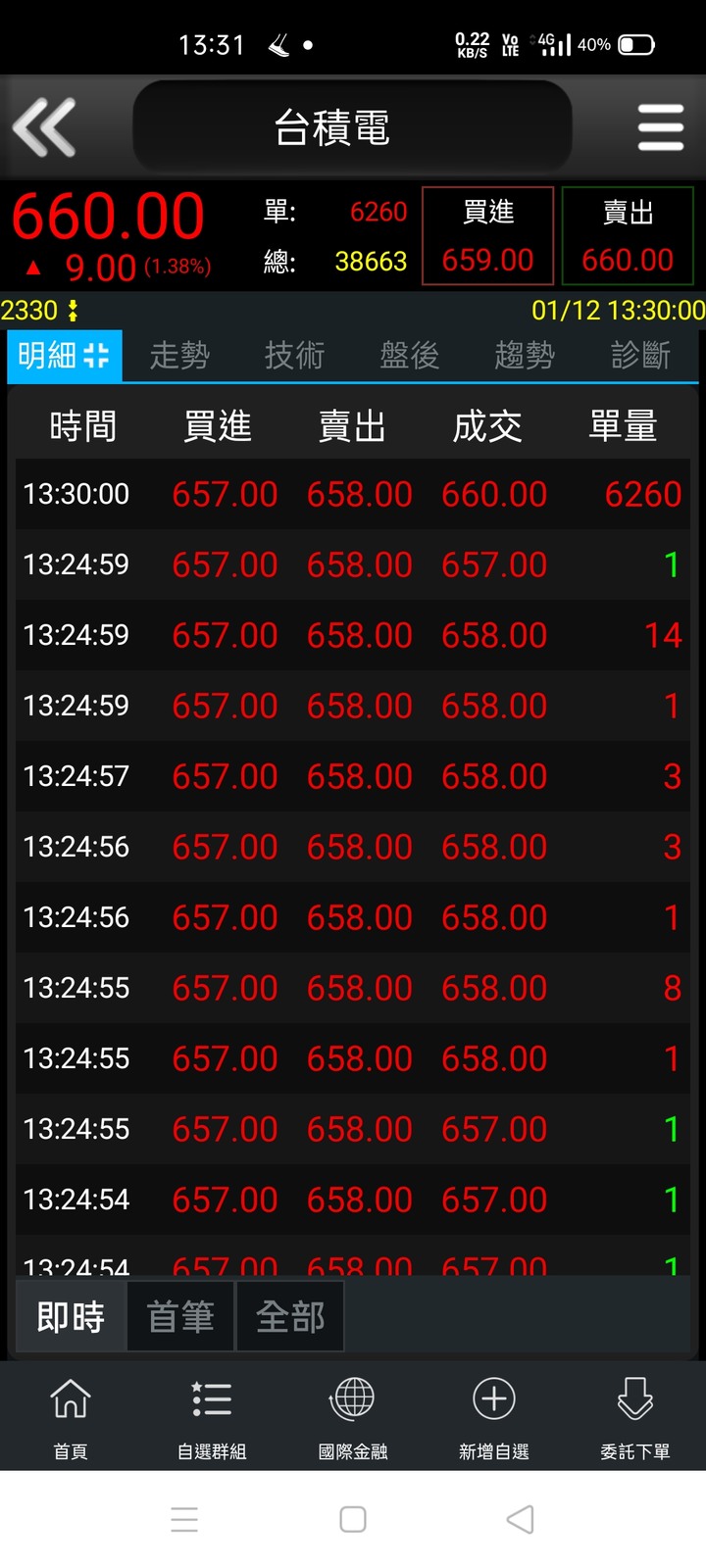Tap the system back button
706x1568 pixels.
point(521,1519)
